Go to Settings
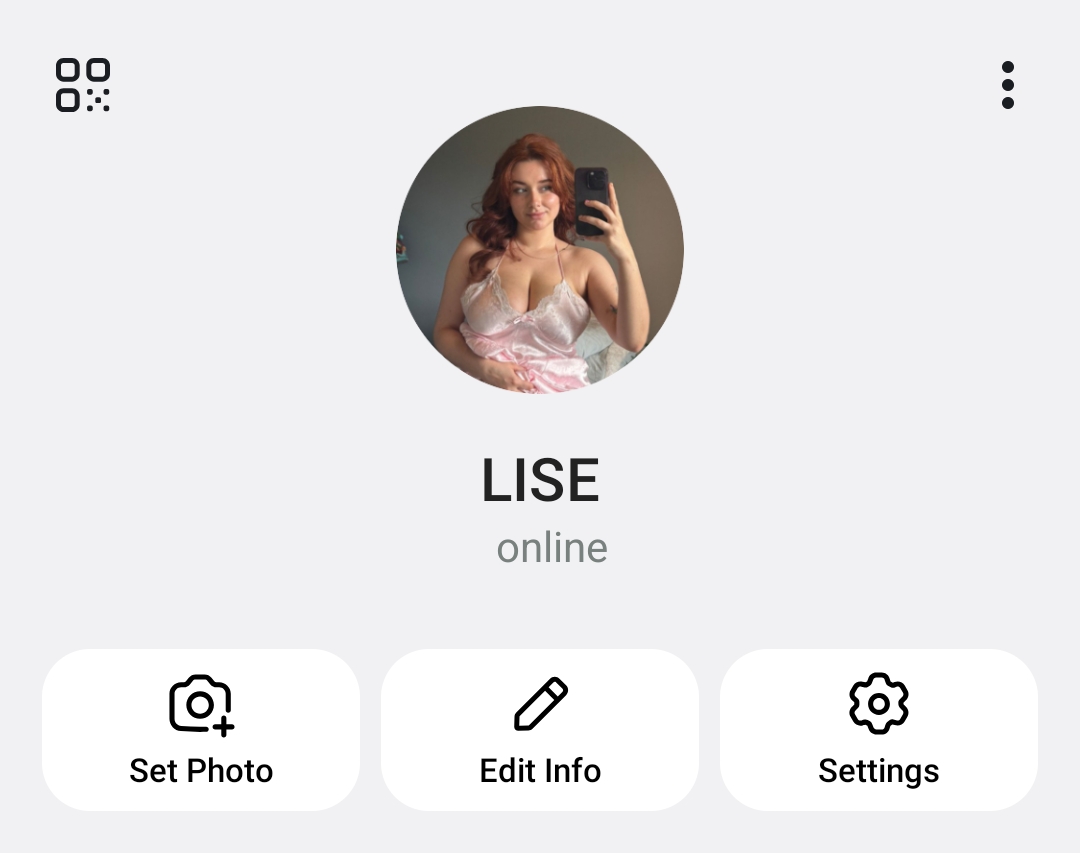Image resolution: width=1080 pixels, height=853 pixels. point(878,730)
